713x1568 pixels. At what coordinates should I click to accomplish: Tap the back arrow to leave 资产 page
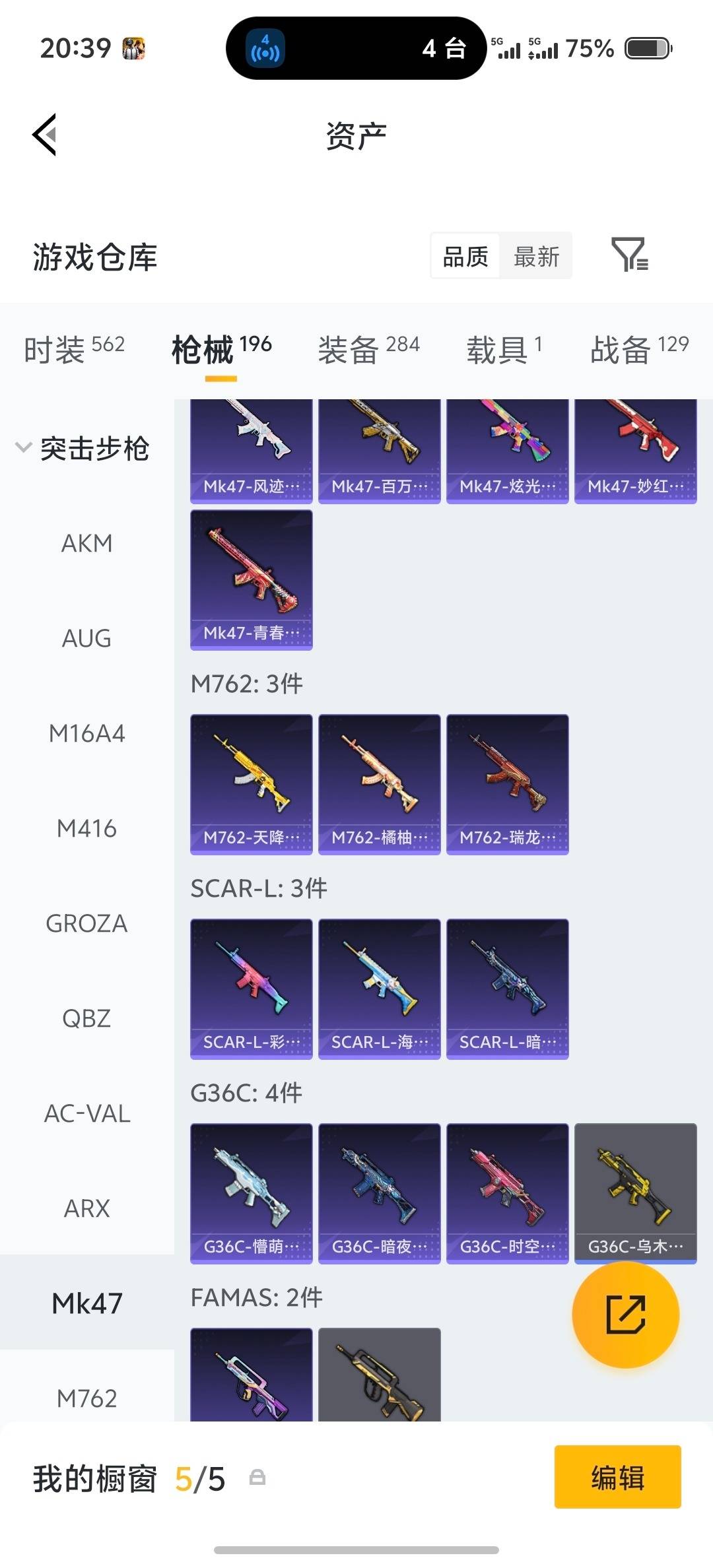(44, 134)
